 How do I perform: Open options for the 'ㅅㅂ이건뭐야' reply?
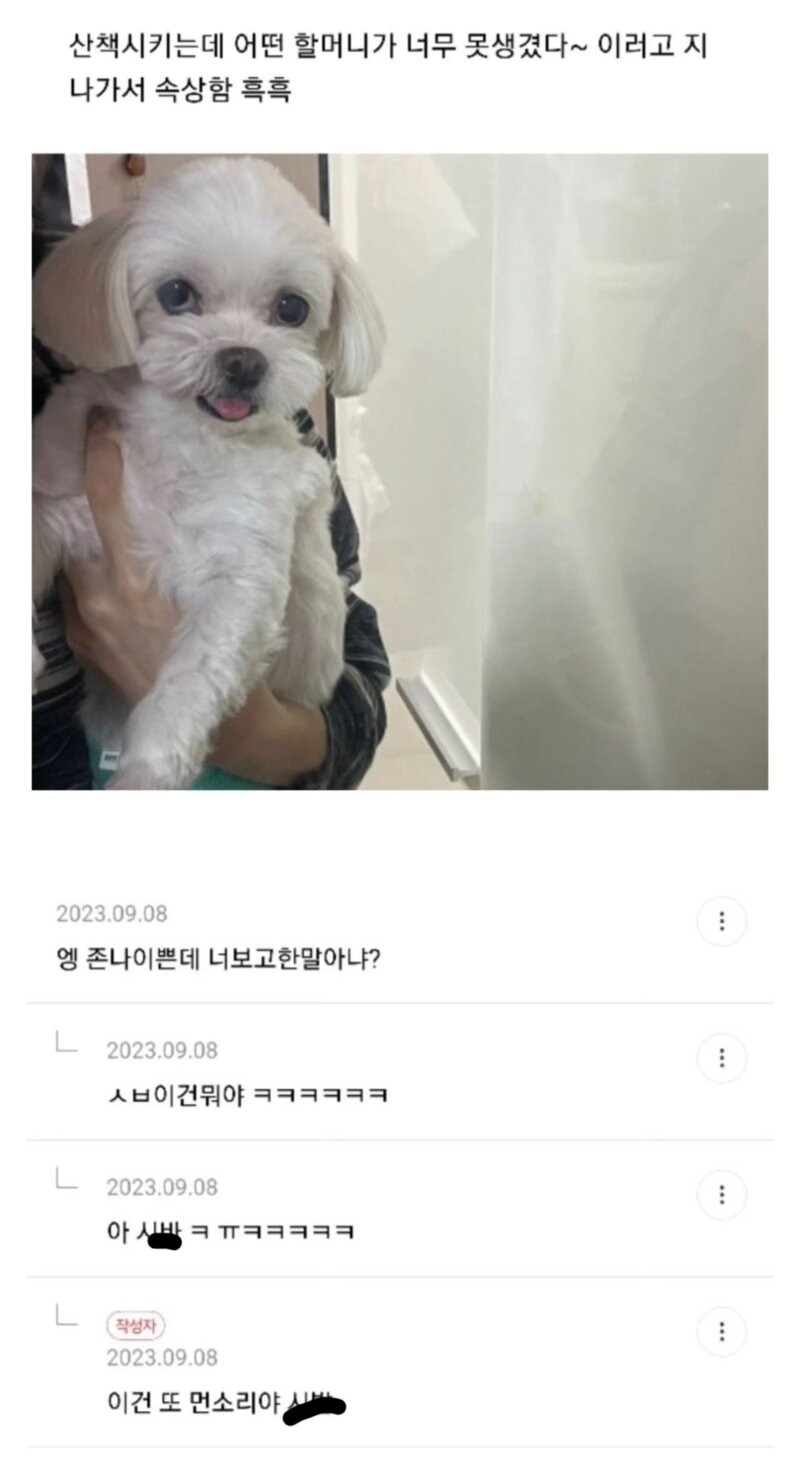721,1058
